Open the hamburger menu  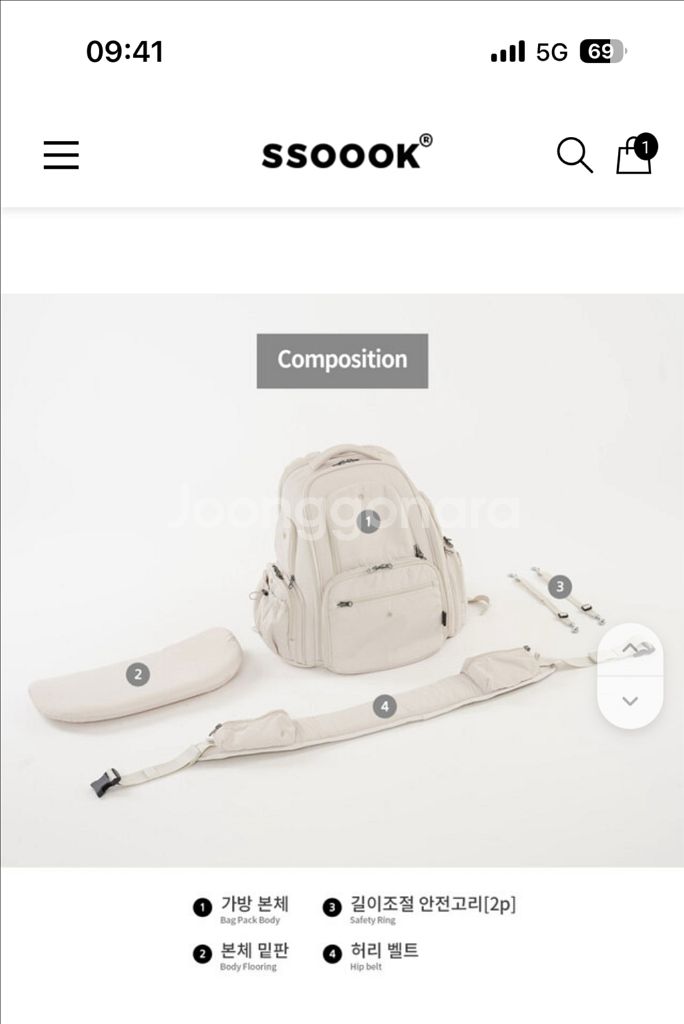61,155
